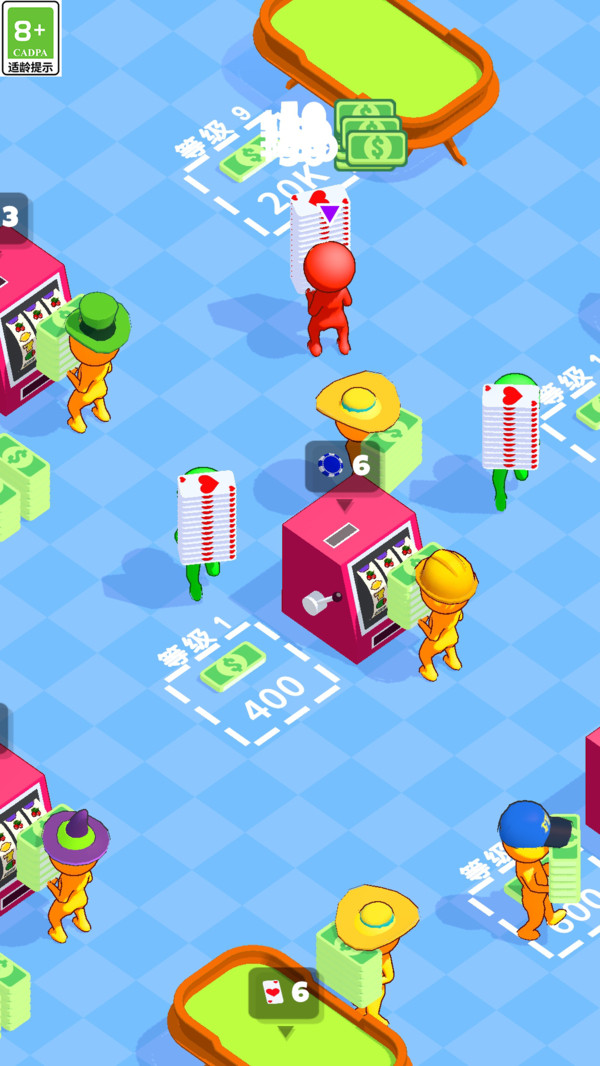Open the CADPA 8+ age rating notice
Viewport: 600px width, 1066px height.
coord(31,38)
